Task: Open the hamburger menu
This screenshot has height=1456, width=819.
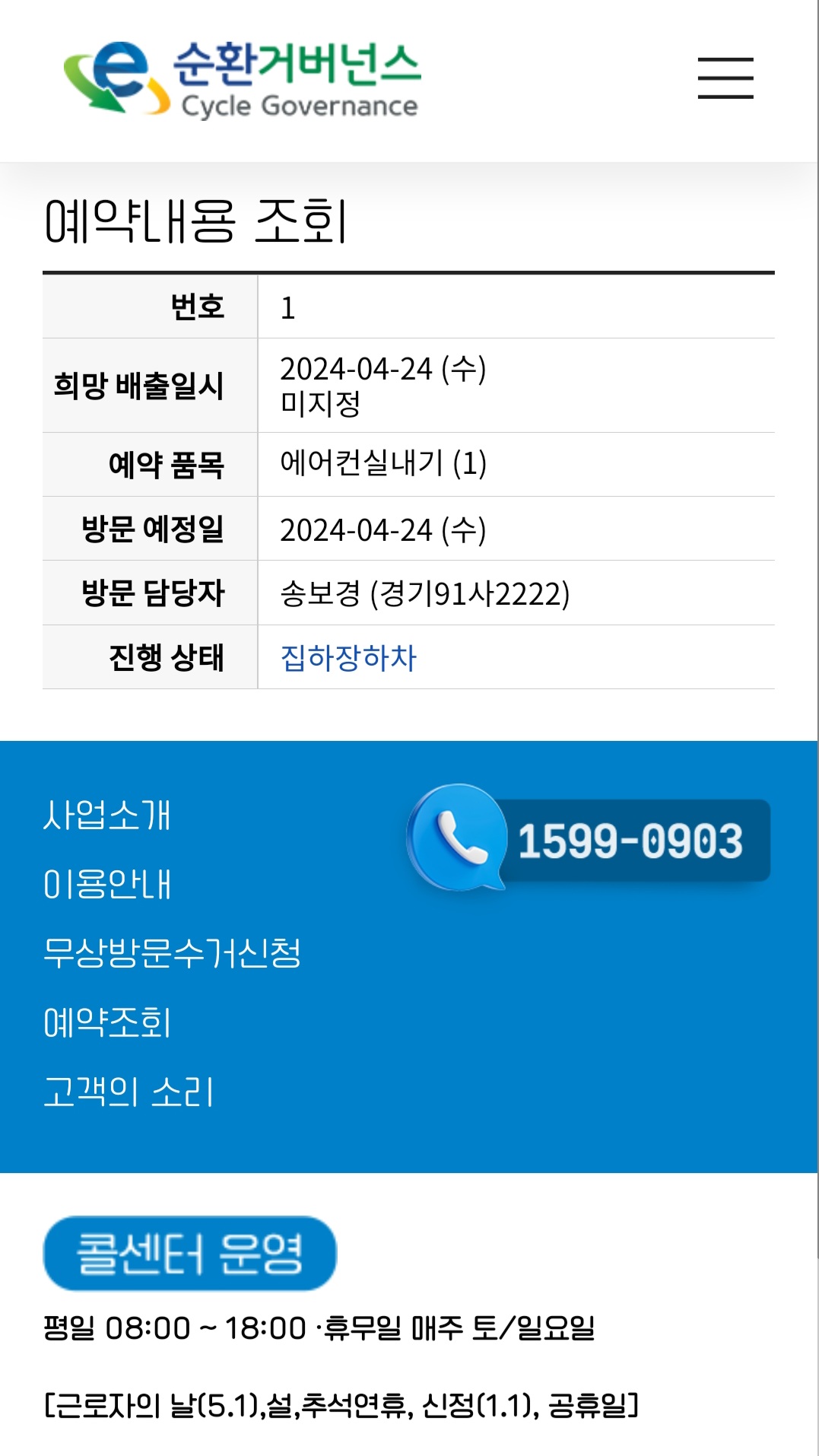Action: click(x=725, y=78)
